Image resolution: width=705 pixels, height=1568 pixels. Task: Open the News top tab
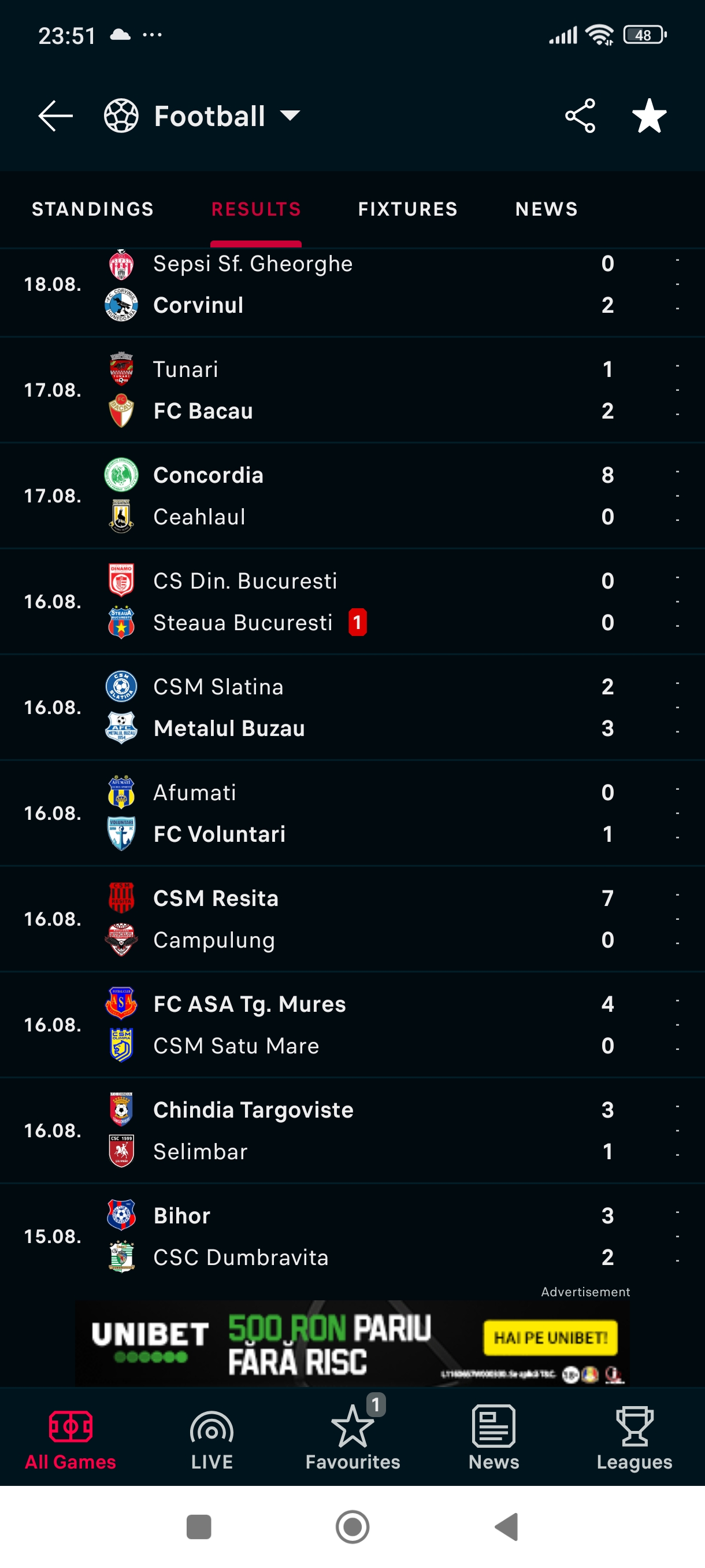[546, 209]
